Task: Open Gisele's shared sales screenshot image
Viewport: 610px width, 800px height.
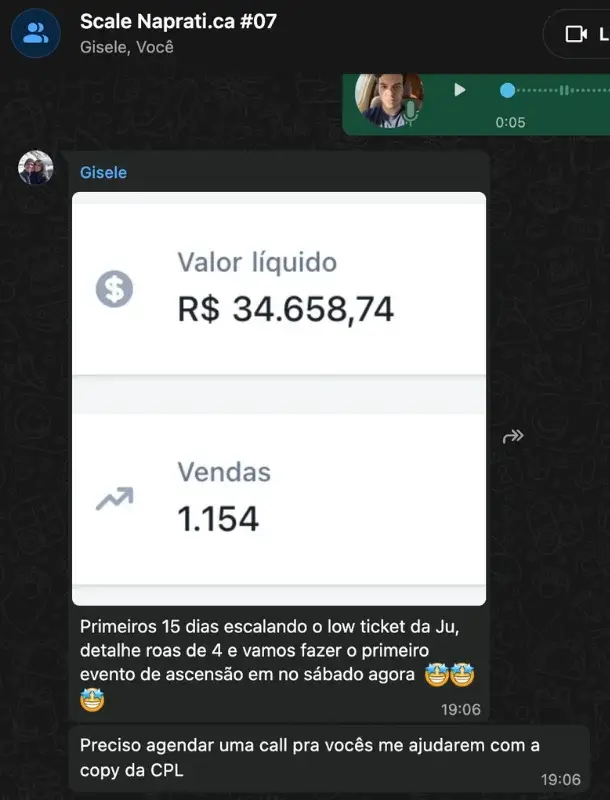Action: pos(279,398)
